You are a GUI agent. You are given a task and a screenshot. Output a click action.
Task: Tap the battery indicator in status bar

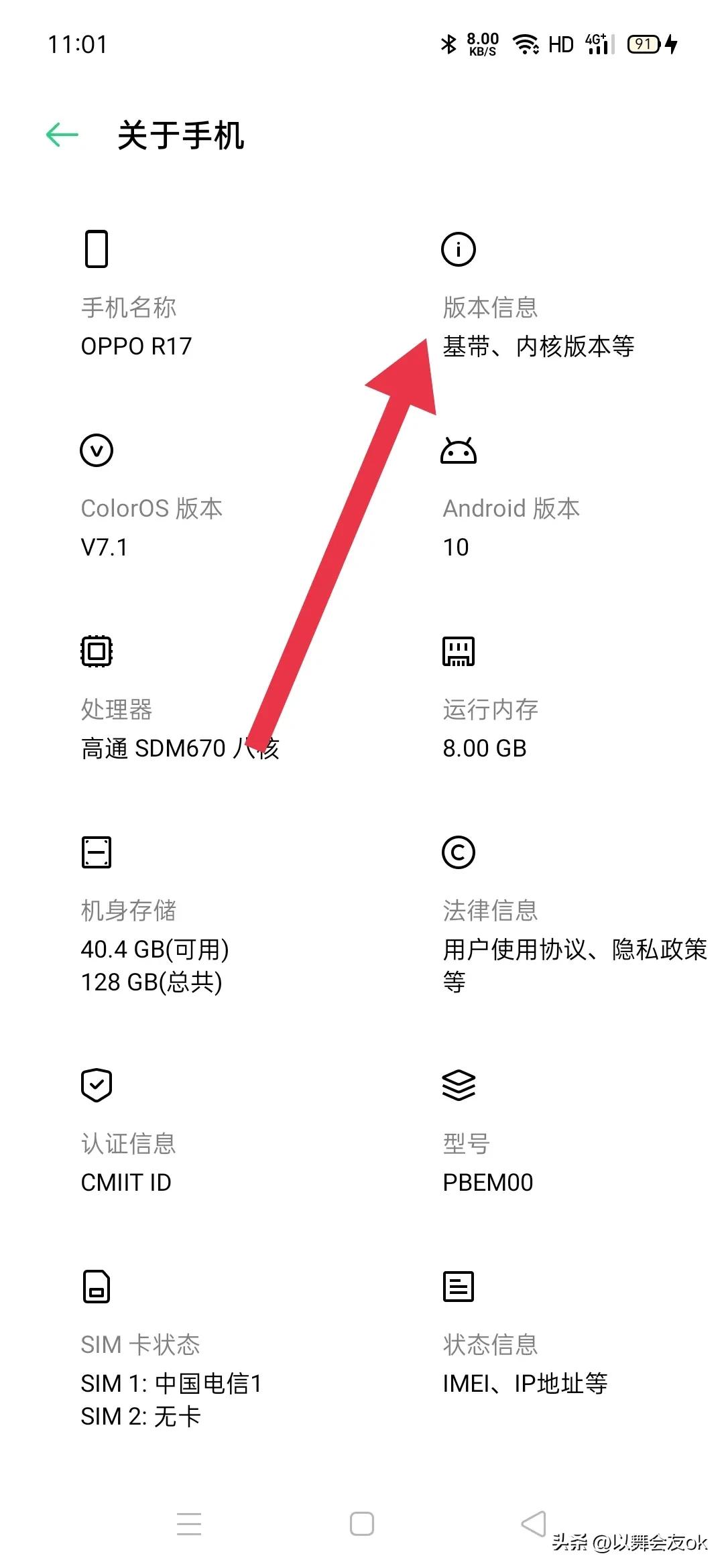[642, 43]
